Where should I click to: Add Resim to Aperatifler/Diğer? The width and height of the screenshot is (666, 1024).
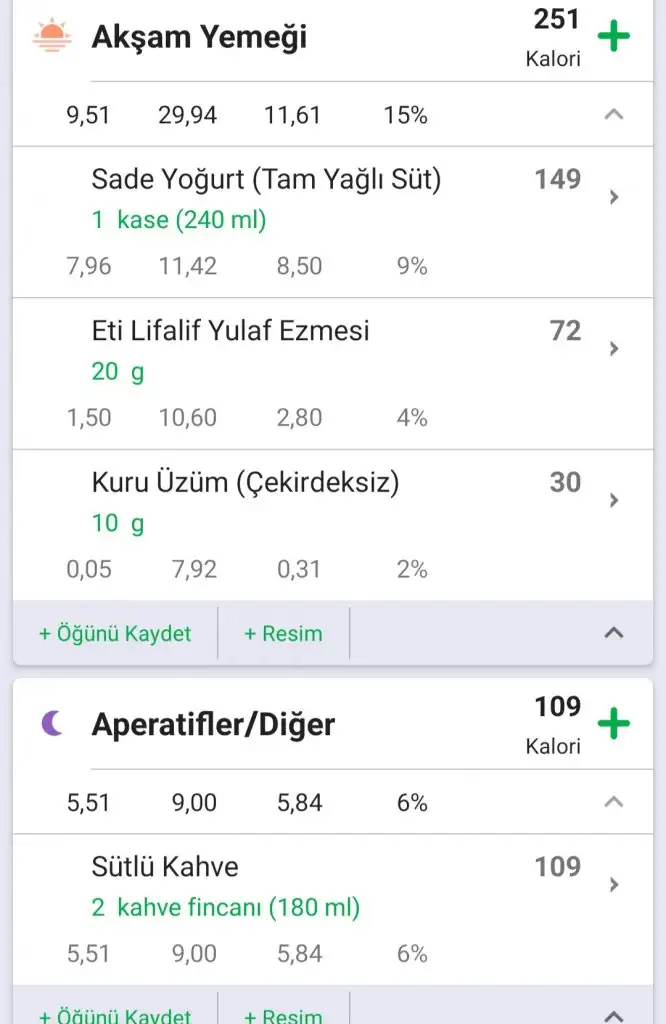tap(283, 1016)
